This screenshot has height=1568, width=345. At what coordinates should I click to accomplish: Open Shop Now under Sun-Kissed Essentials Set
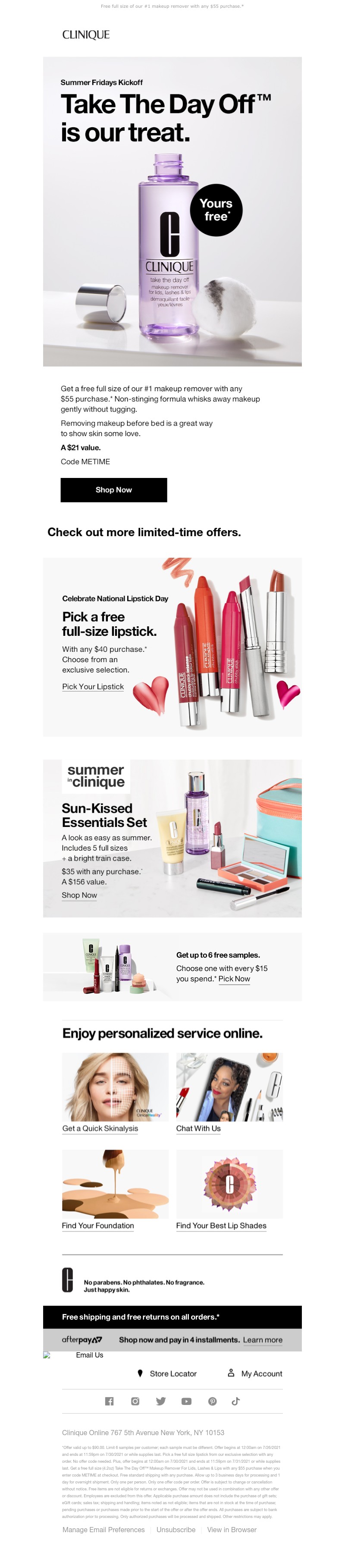pos(79,895)
